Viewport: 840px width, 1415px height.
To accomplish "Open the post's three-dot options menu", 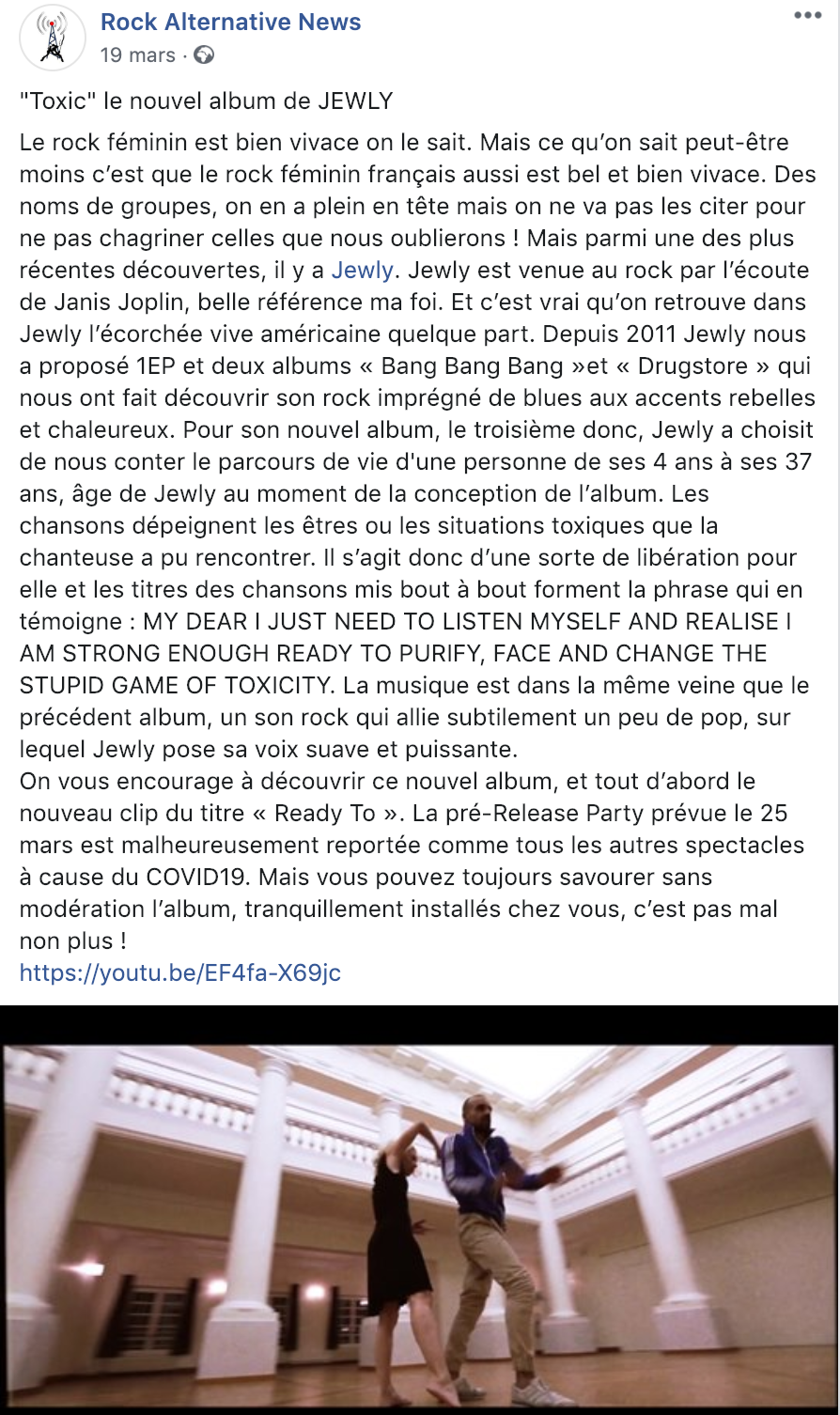I will tap(807, 15).
